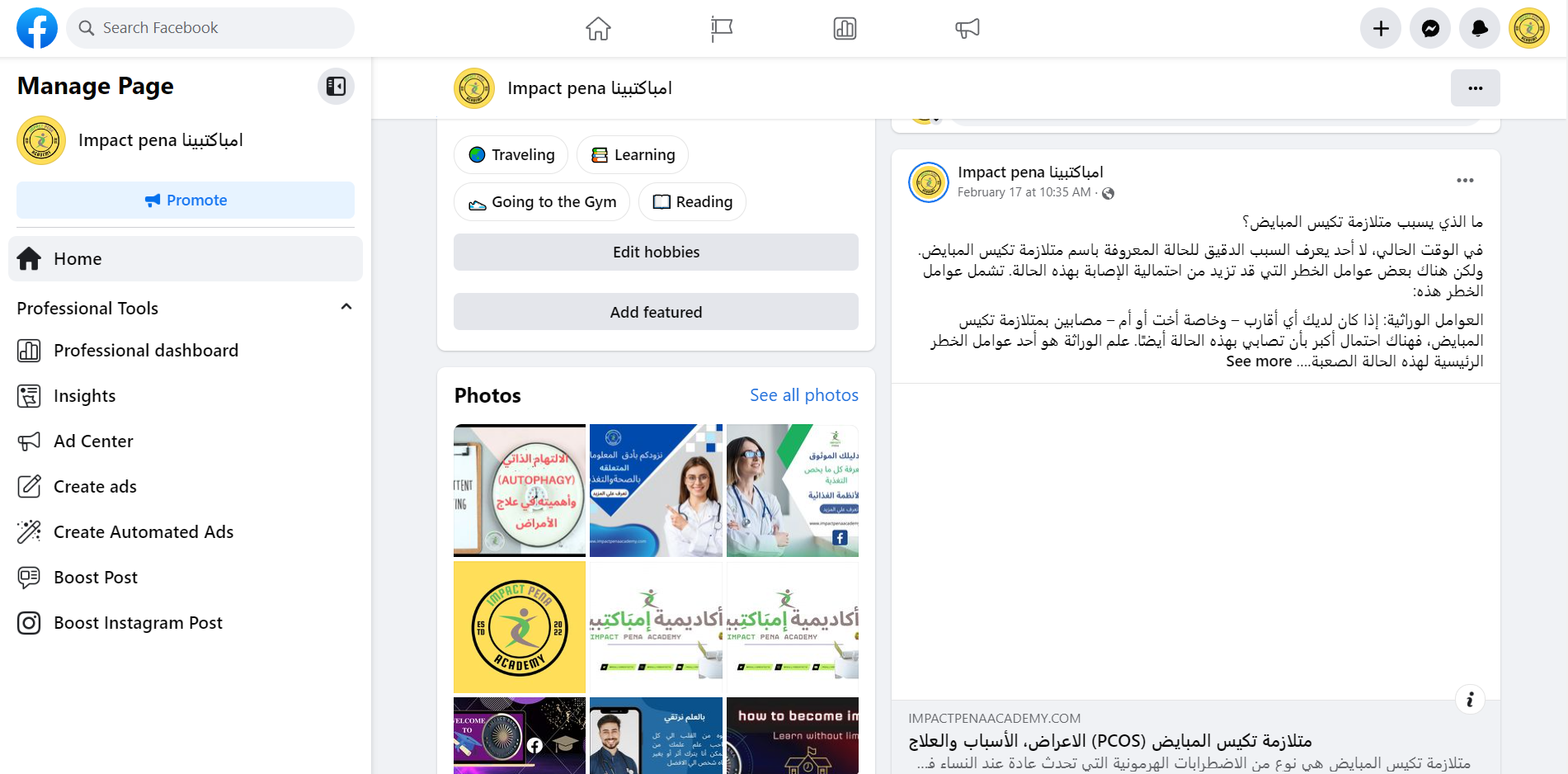
Task: Open the yellow Impact Pena Academy logo photo
Action: pos(520,627)
